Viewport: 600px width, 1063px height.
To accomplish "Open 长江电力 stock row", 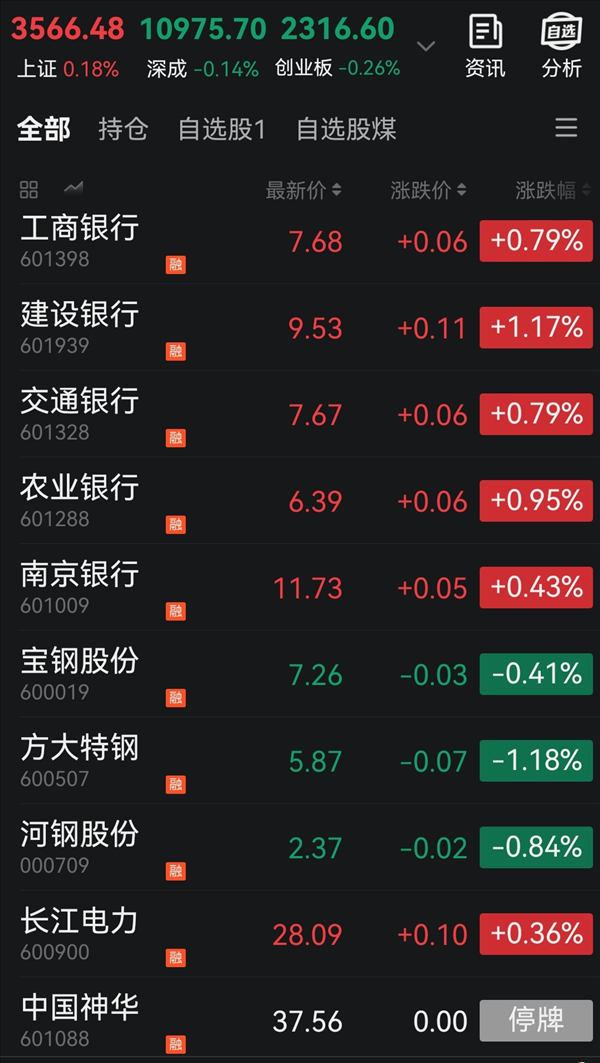I will 300,934.
